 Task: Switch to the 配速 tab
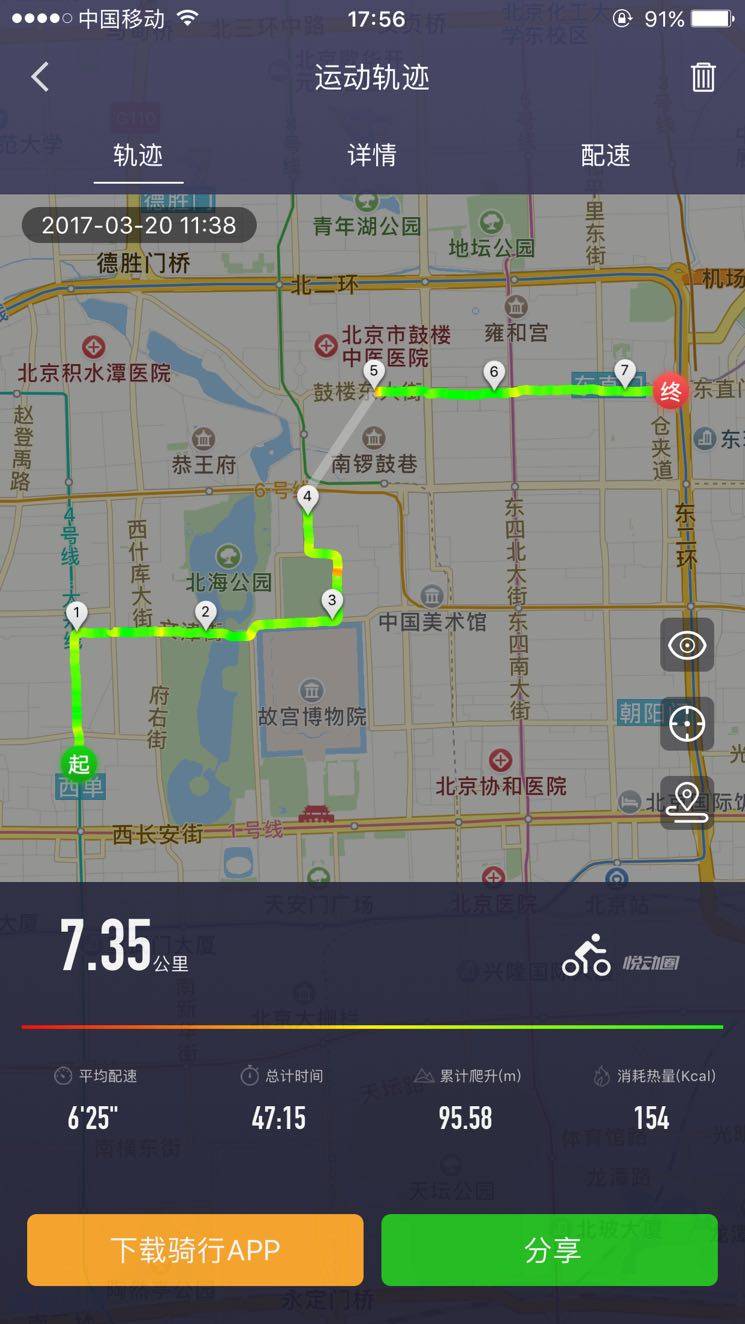pyautogui.click(x=605, y=155)
